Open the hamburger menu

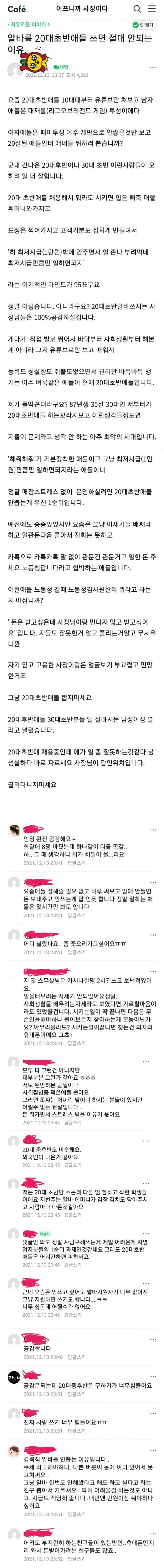coord(154,8)
